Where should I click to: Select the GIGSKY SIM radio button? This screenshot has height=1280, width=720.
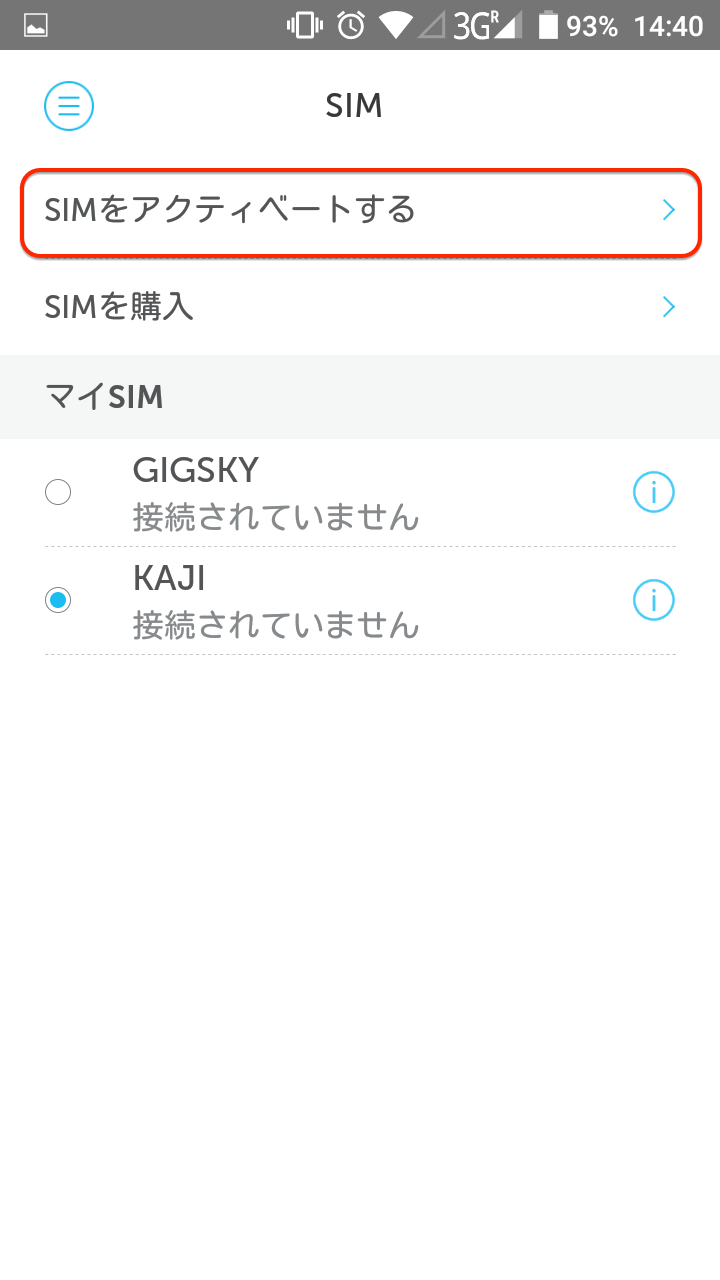pyautogui.click(x=59, y=492)
